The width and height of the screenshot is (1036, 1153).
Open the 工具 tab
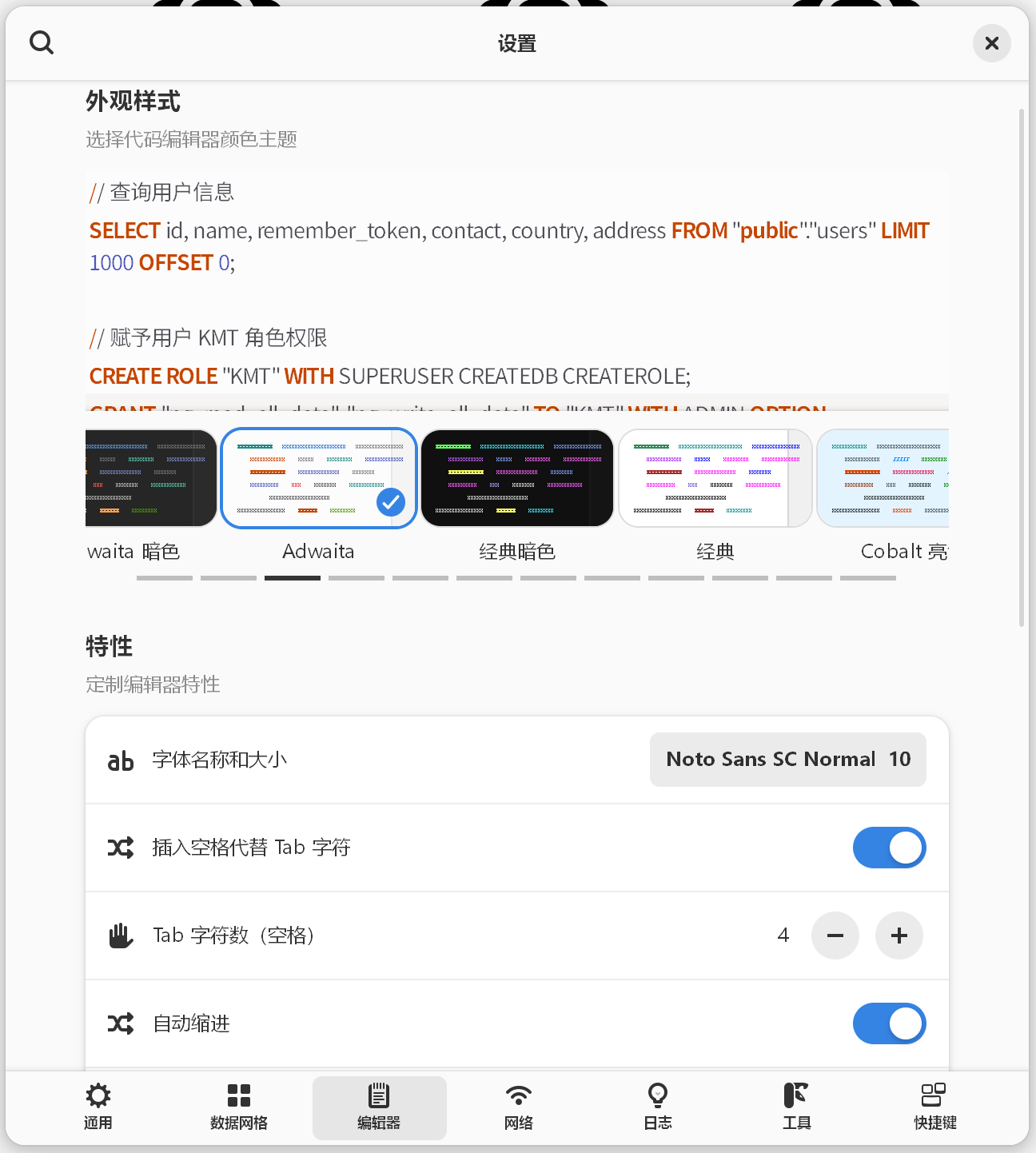(x=797, y=1107)
